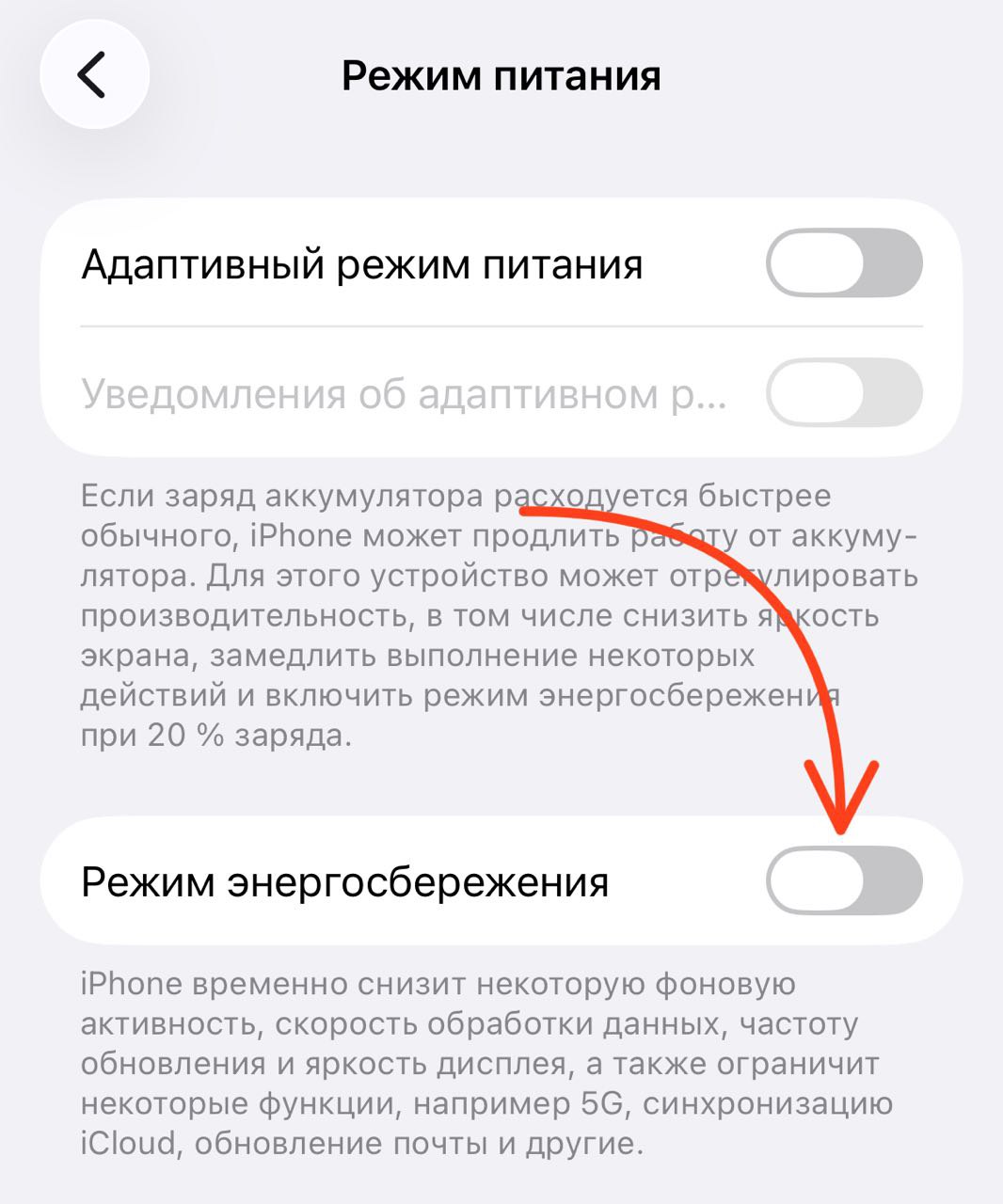Enable Адаптивный режим питания switch
The image size is (1003, 1204).
pyautogui.click(x=843, y=263)
